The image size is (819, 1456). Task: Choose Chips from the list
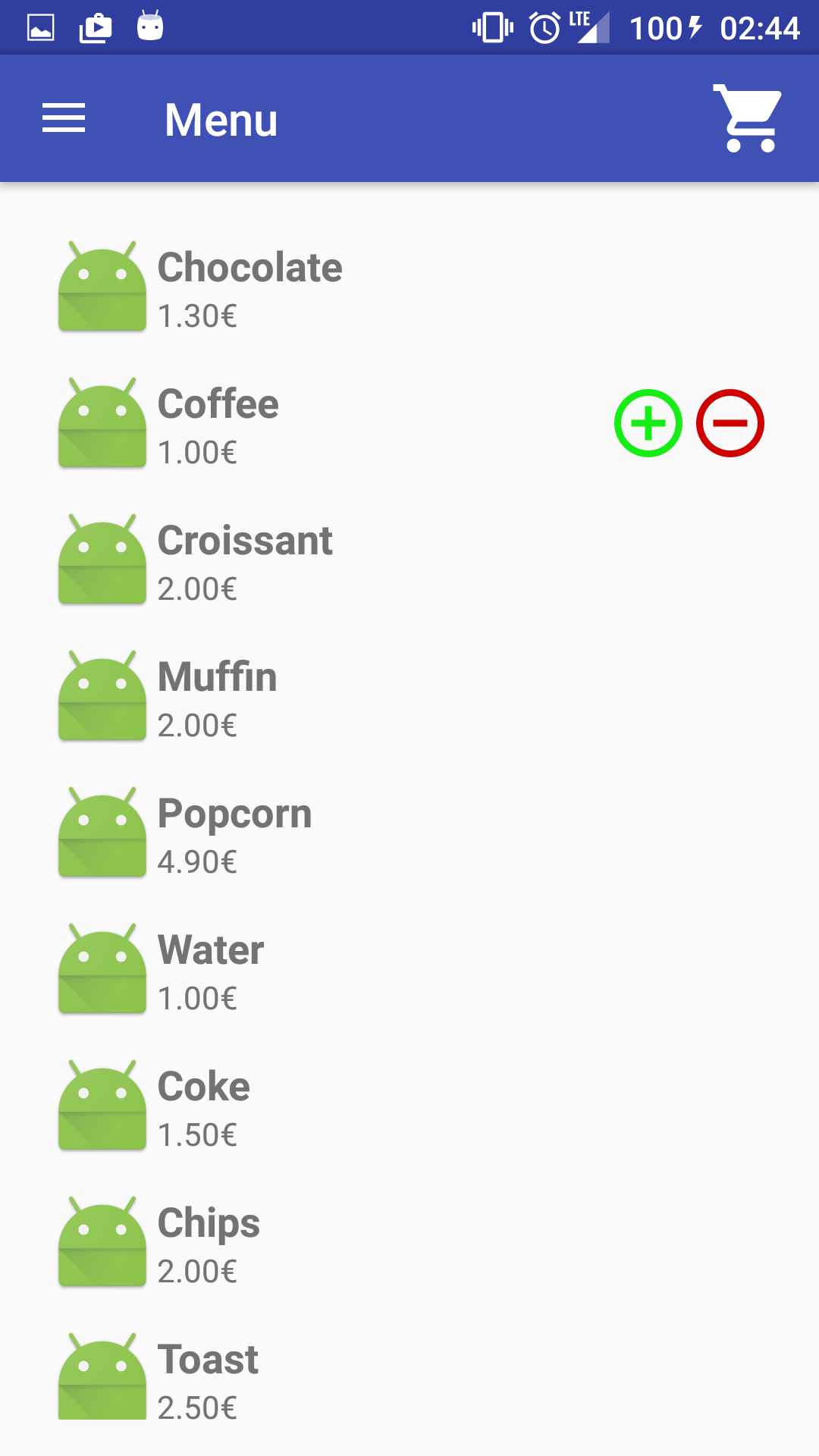[209, 1244]
